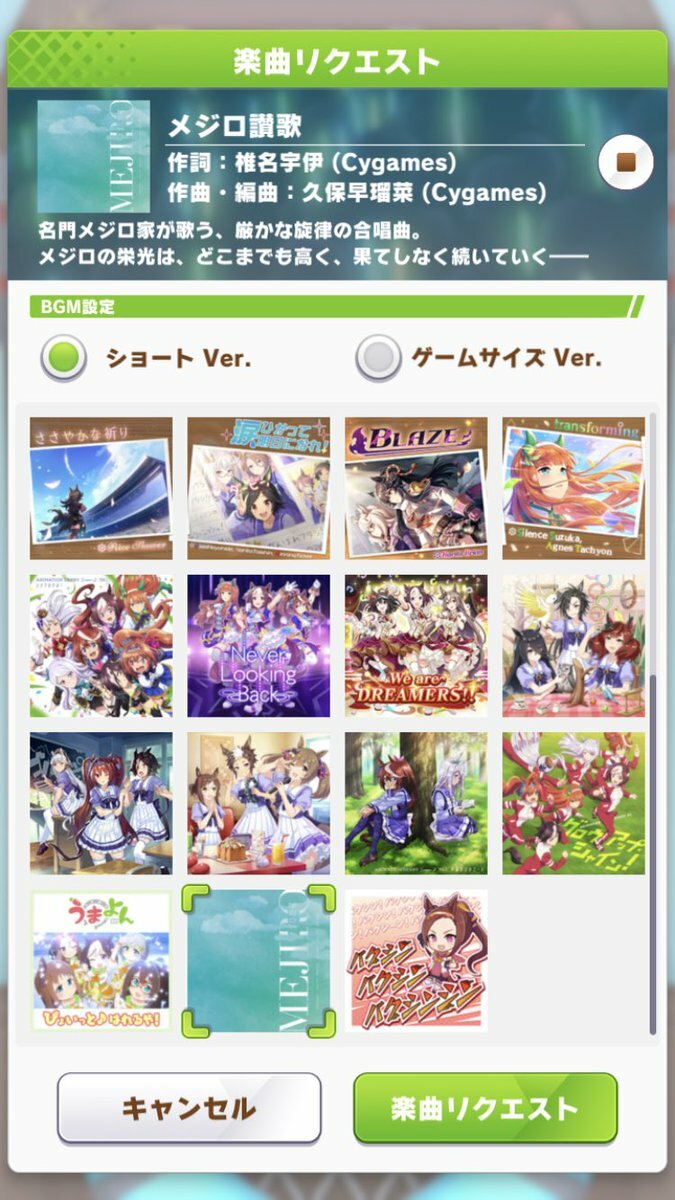Confirm with the green 楽曲リクエスト button
The height and width of the screenshot is (1200, 675).
(485, 1108)
